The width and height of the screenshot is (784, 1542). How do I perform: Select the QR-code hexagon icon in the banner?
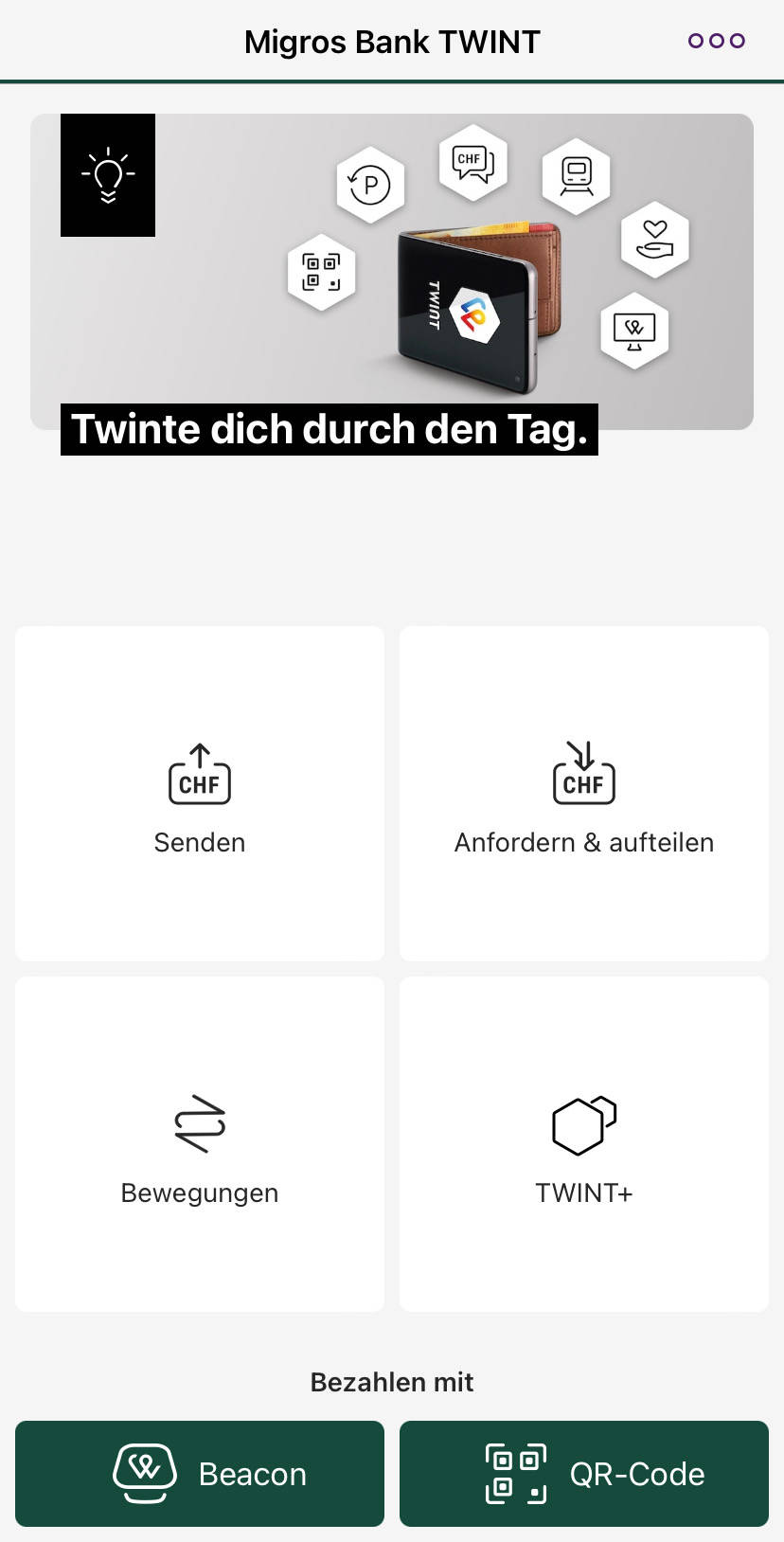[322, 273]
